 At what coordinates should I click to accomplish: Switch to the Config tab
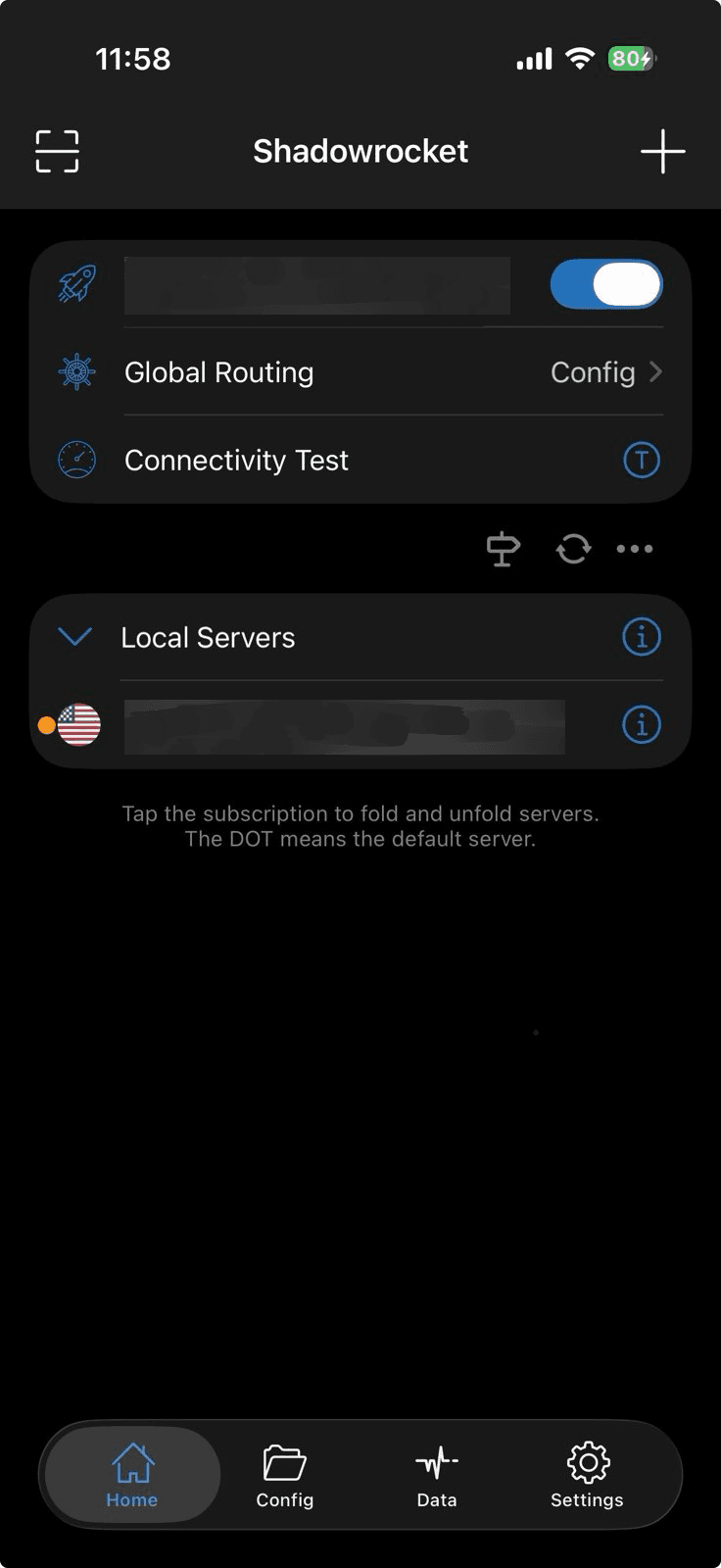coord(284,1475)
